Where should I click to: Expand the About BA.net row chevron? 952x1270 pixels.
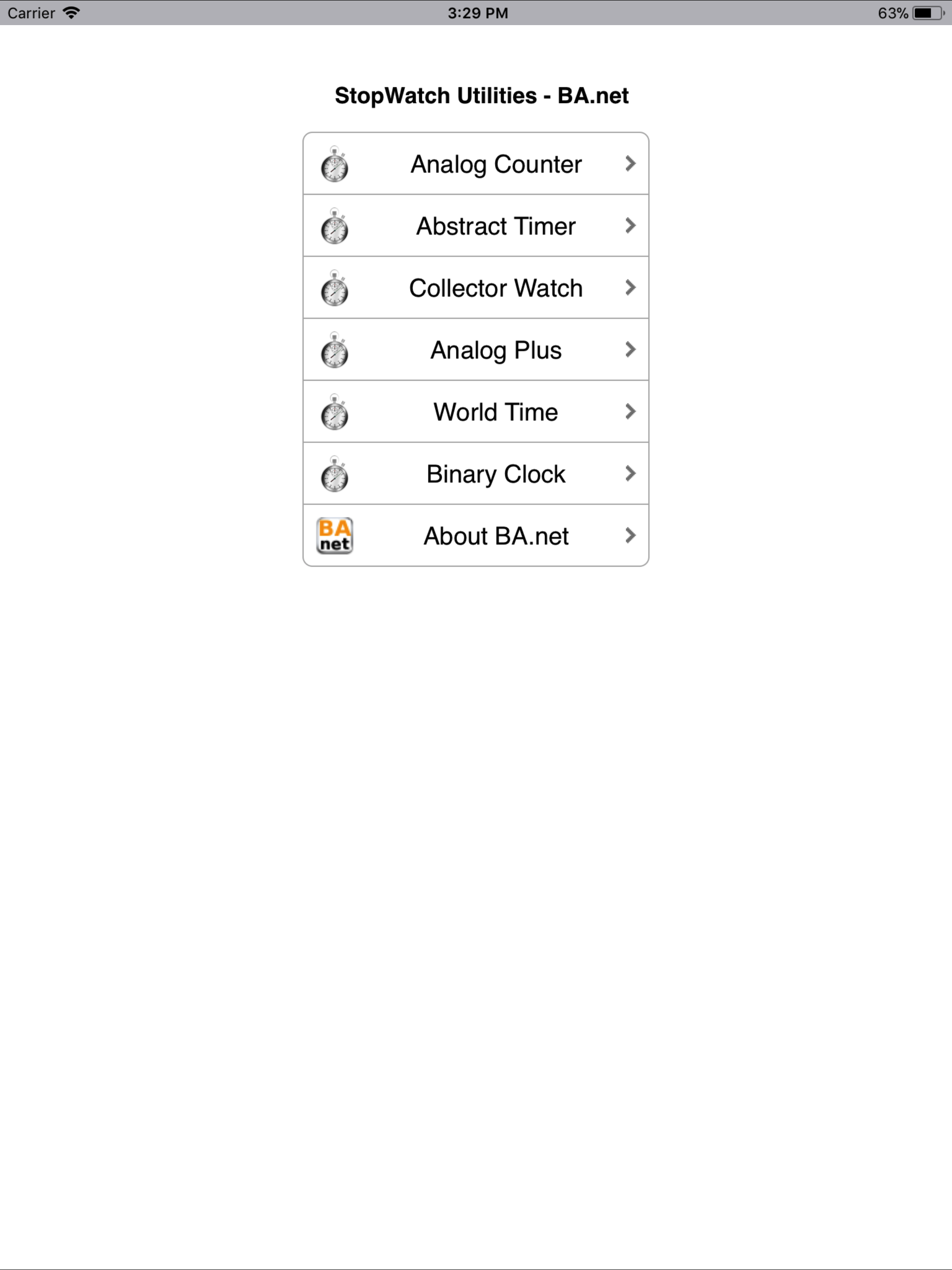click(630, 536)
